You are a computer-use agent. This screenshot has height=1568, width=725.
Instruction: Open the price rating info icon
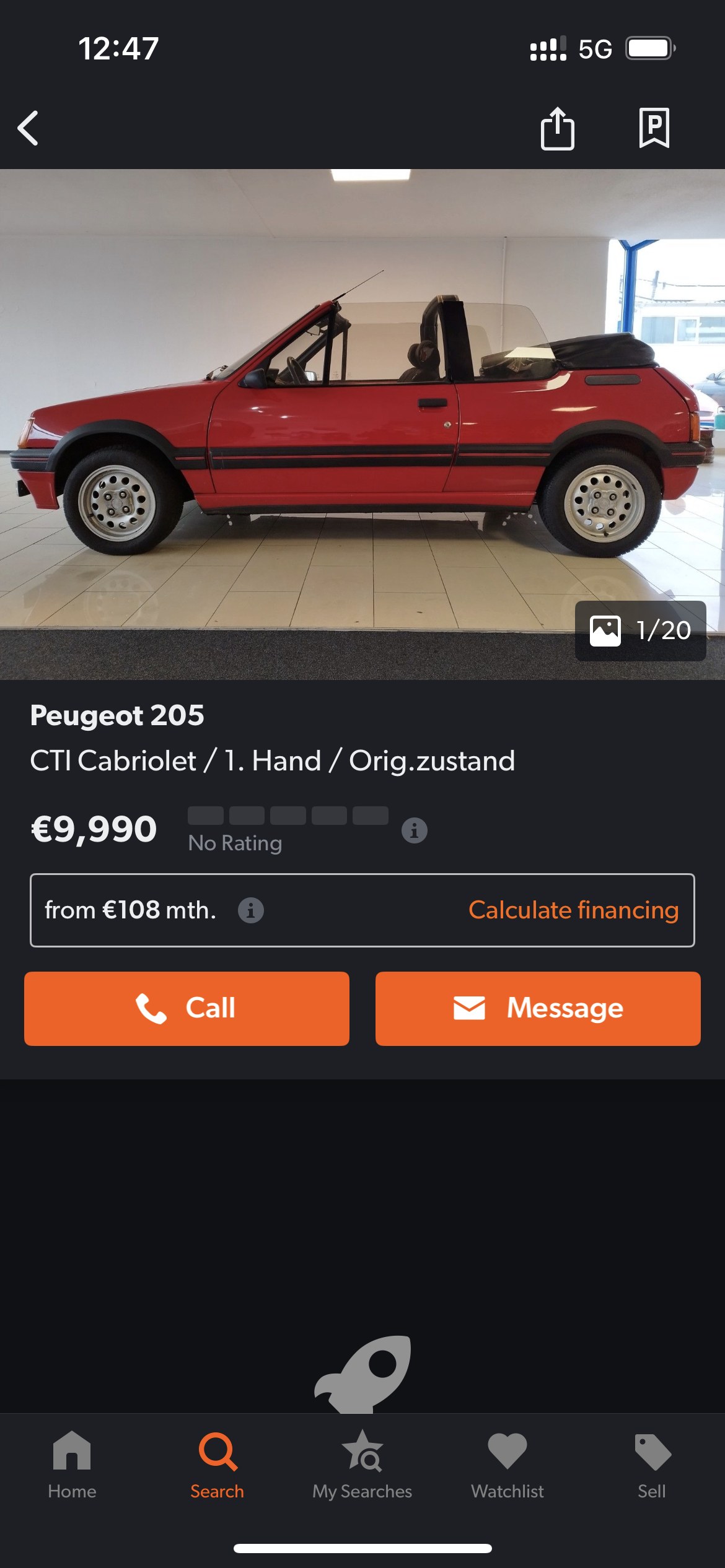[x=414, y=830]
